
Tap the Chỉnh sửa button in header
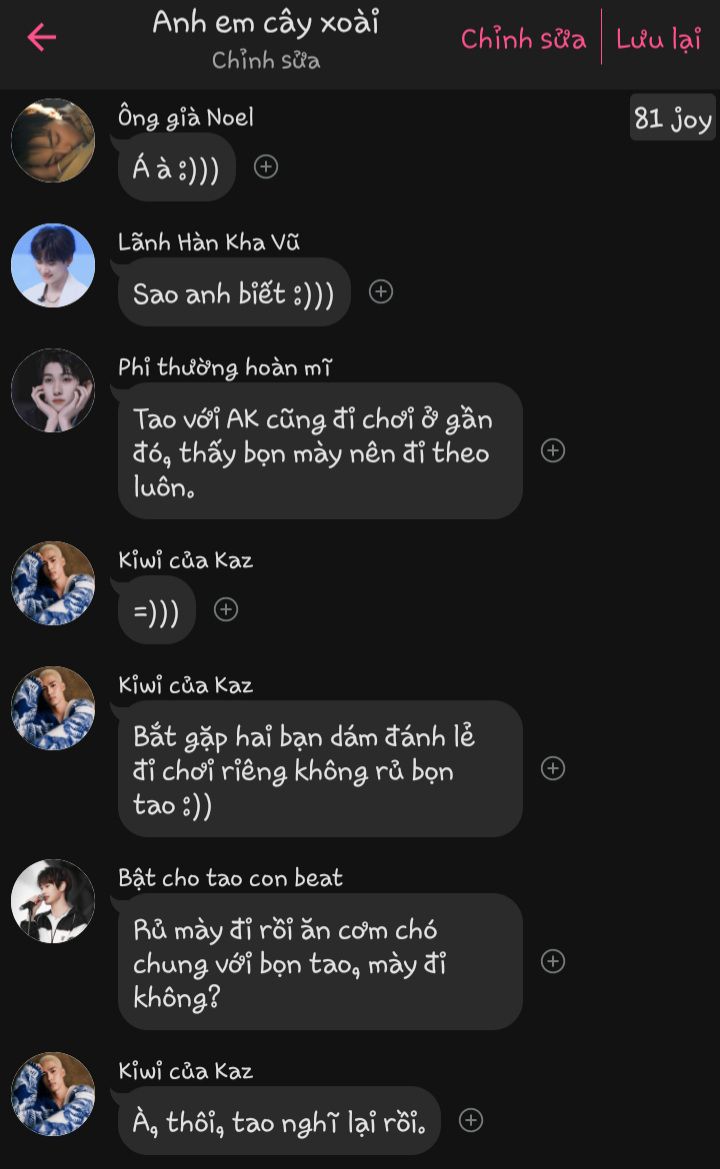(523, 39)
